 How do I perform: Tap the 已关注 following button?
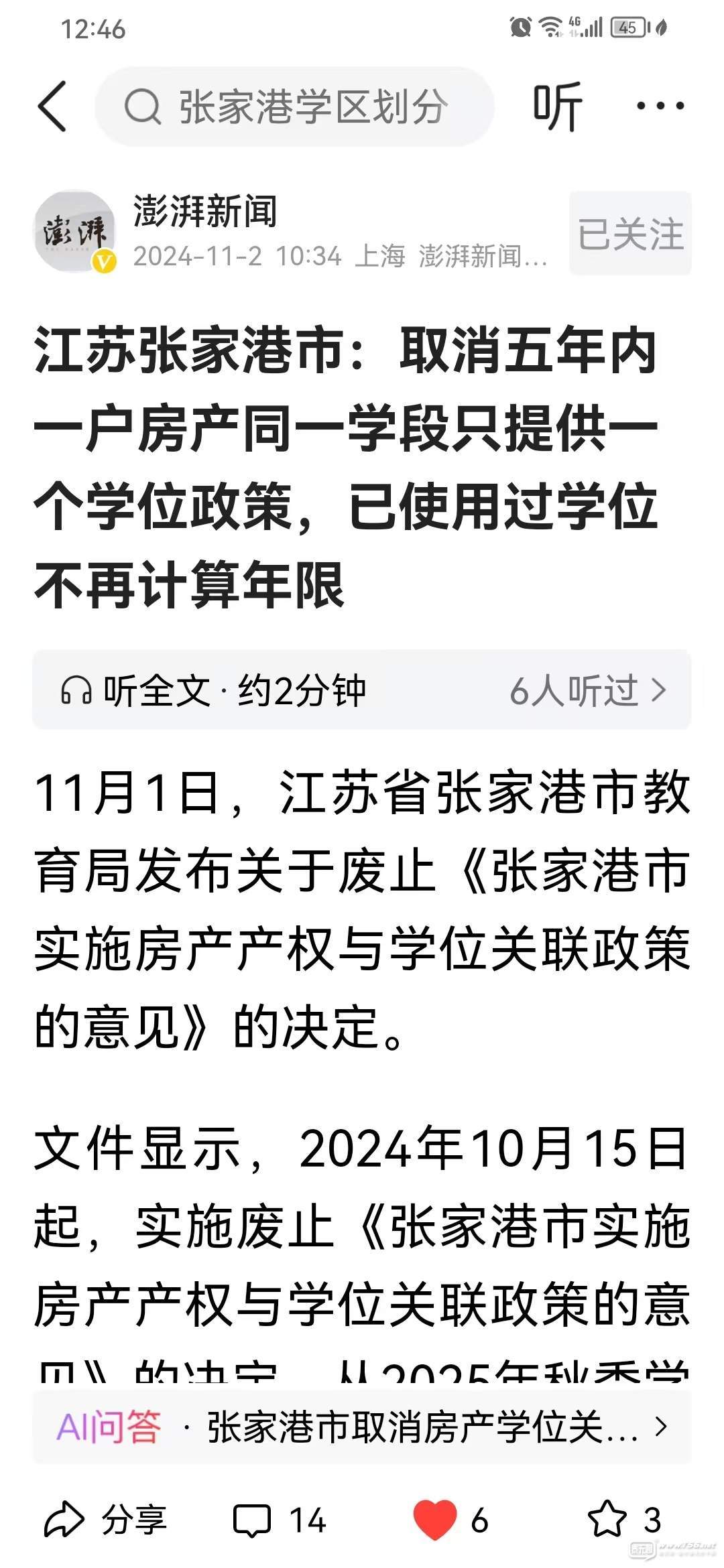629,233
